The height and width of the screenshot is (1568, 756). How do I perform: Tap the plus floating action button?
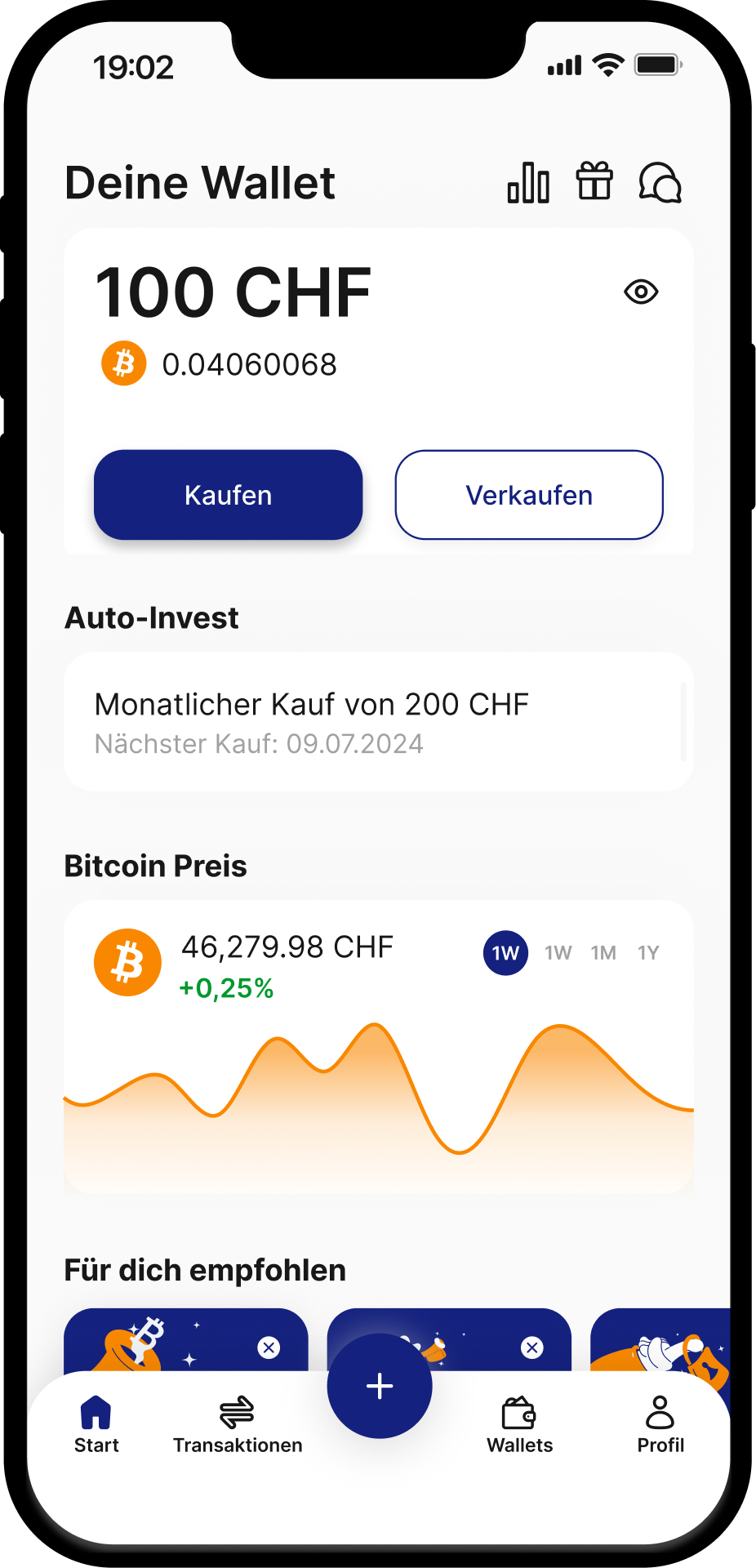click(380, 1386)
